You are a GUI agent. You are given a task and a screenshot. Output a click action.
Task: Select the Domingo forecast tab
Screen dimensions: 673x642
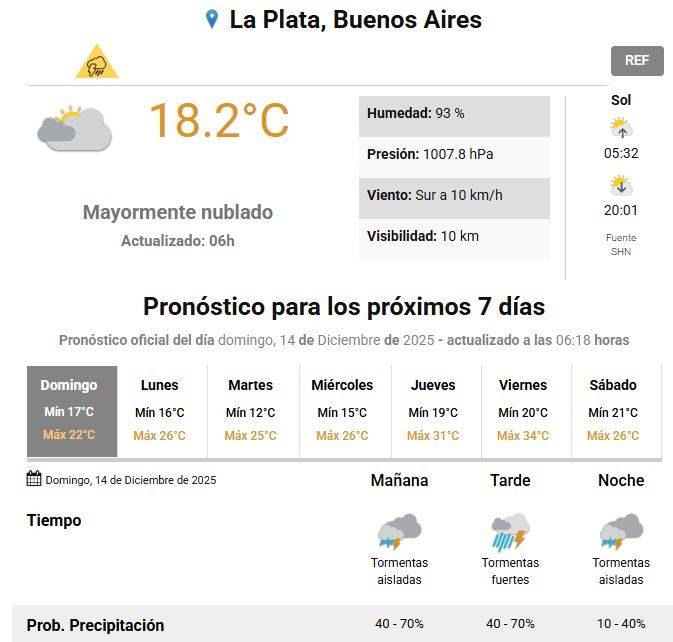[70, 410]
